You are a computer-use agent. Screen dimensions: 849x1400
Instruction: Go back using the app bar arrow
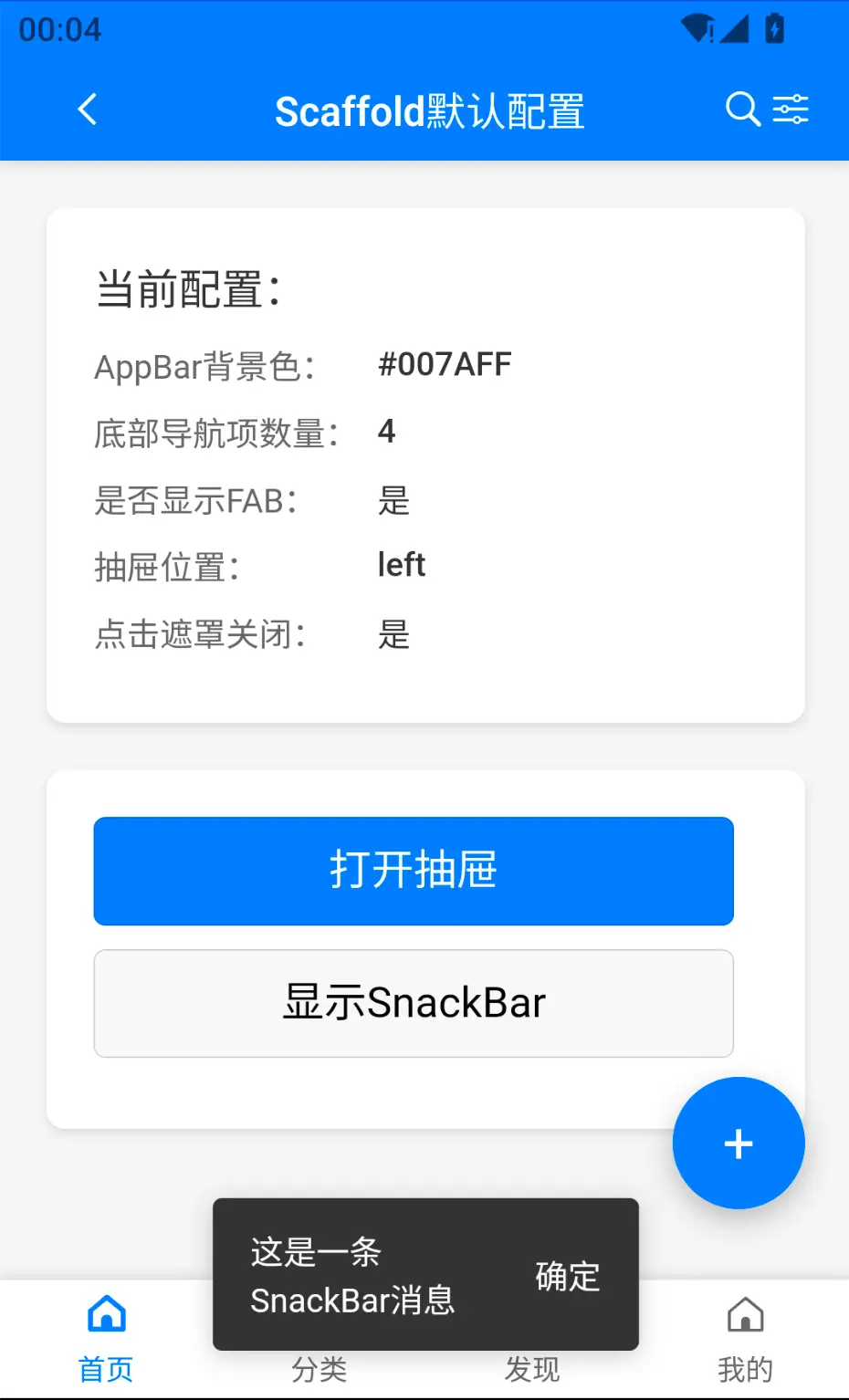[88, 110]
